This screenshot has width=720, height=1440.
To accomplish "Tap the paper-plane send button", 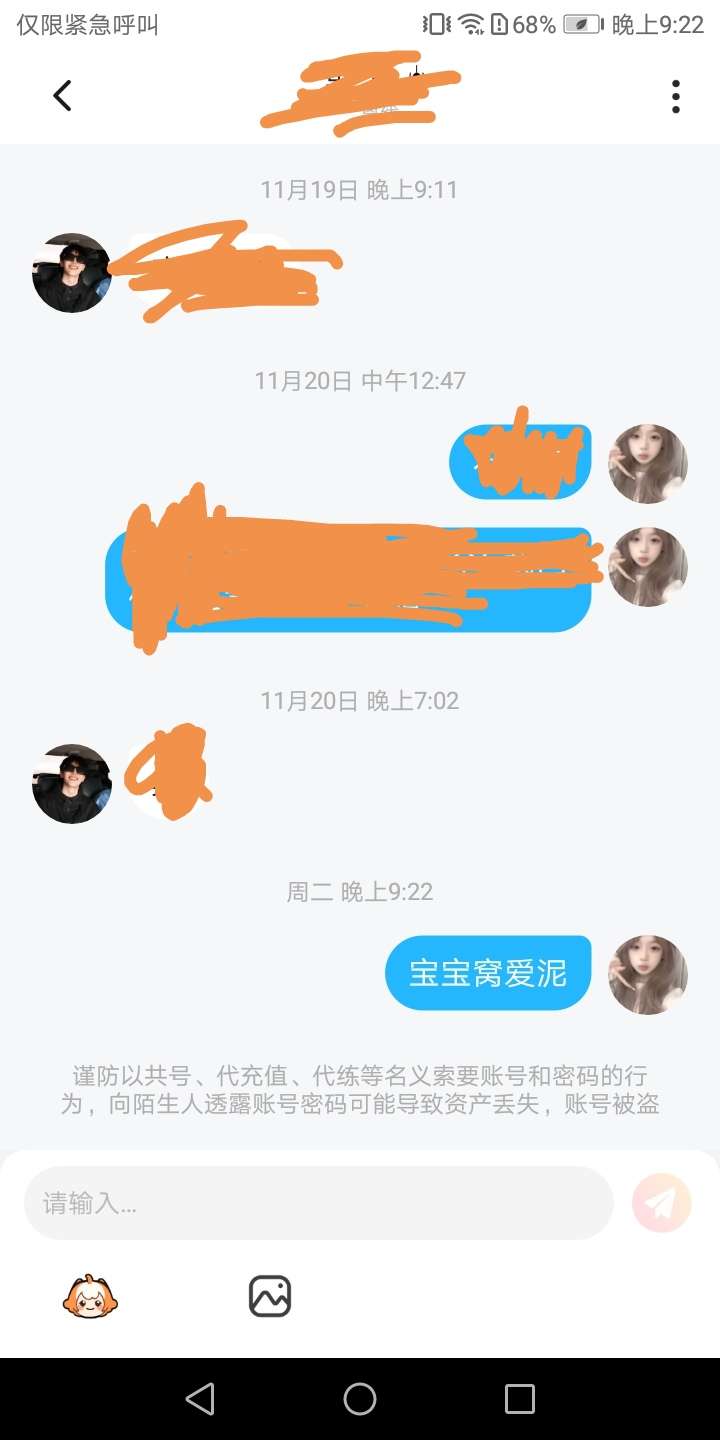I will 661,1203.
